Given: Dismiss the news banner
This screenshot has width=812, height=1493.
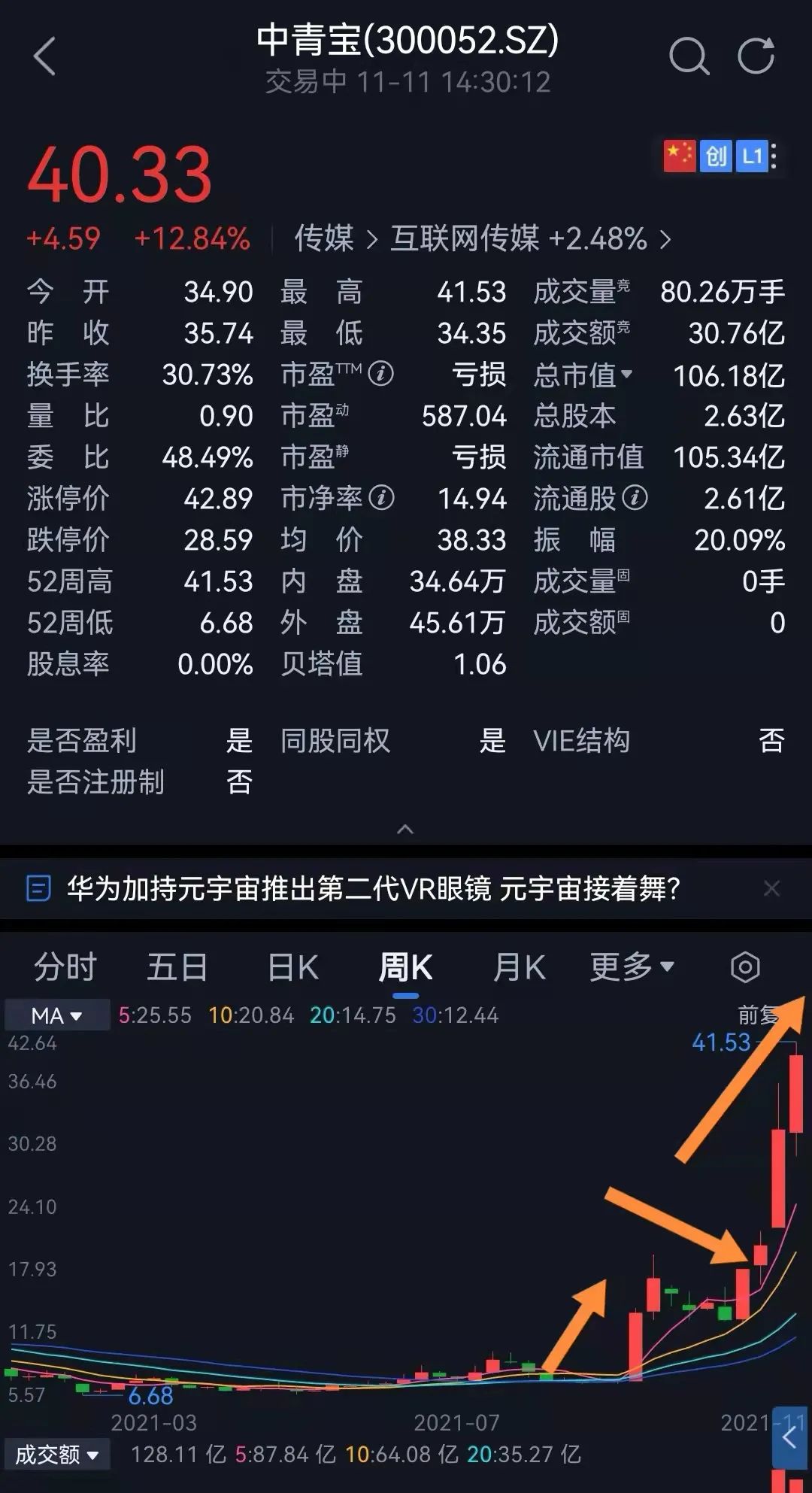Looking at the screenshot, I should [x=771, y=889].
